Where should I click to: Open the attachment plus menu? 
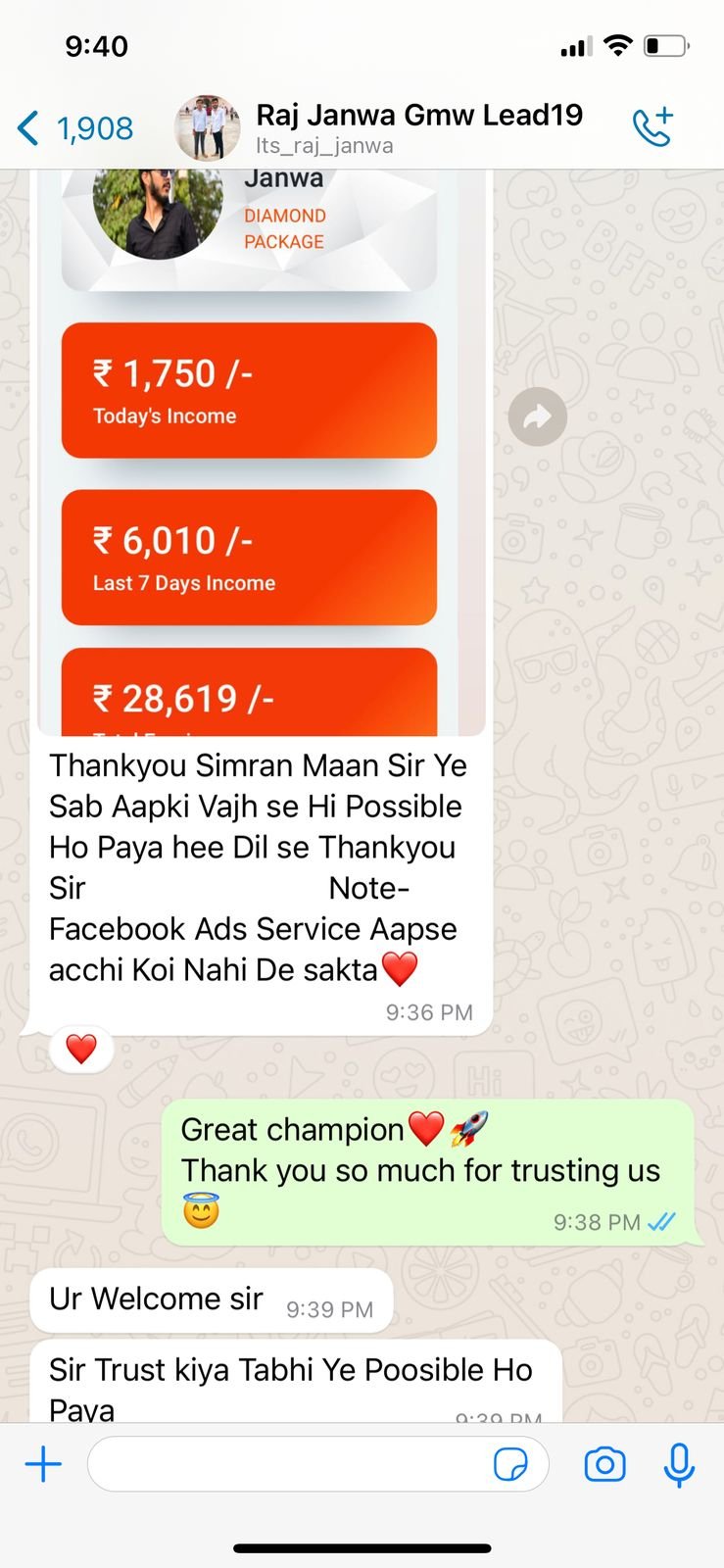click(43, 1465)
